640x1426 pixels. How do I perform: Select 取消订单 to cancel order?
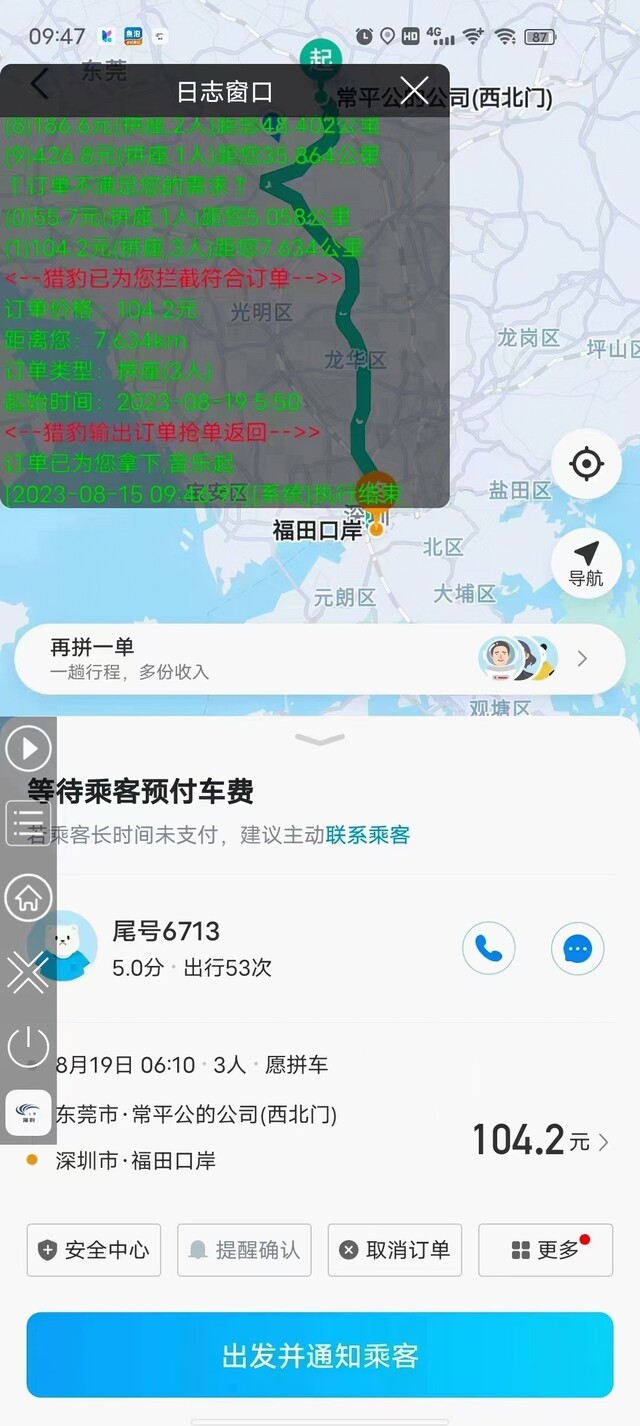[395, 1250]
